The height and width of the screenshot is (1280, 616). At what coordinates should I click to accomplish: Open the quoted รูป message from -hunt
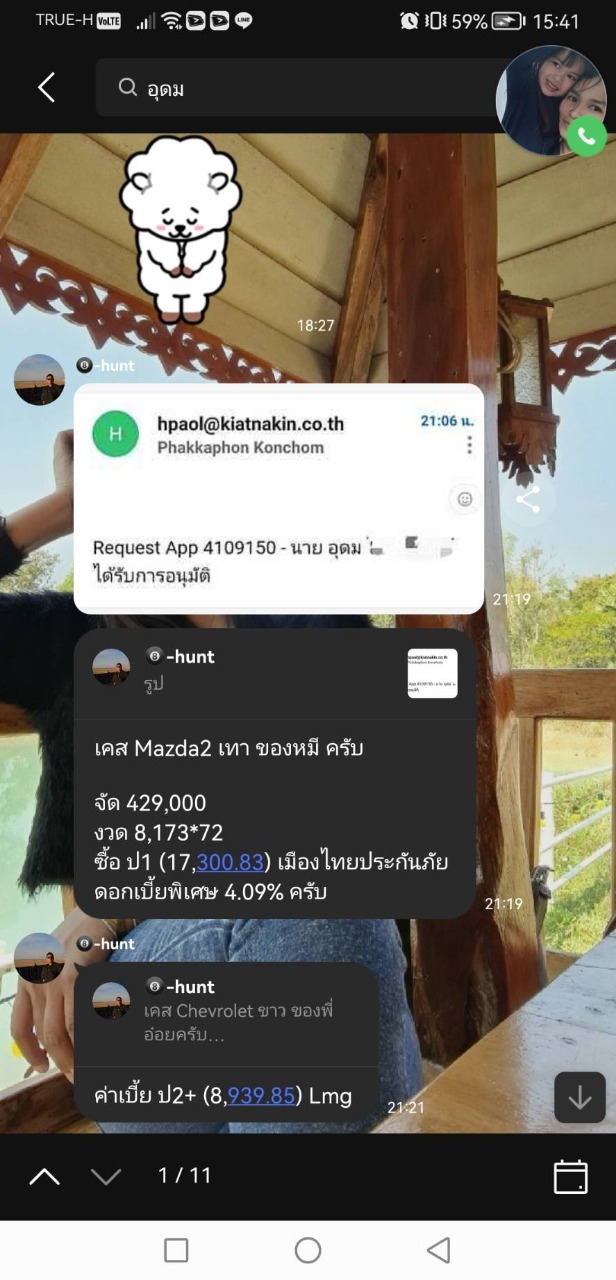click(x=275, y=672)
